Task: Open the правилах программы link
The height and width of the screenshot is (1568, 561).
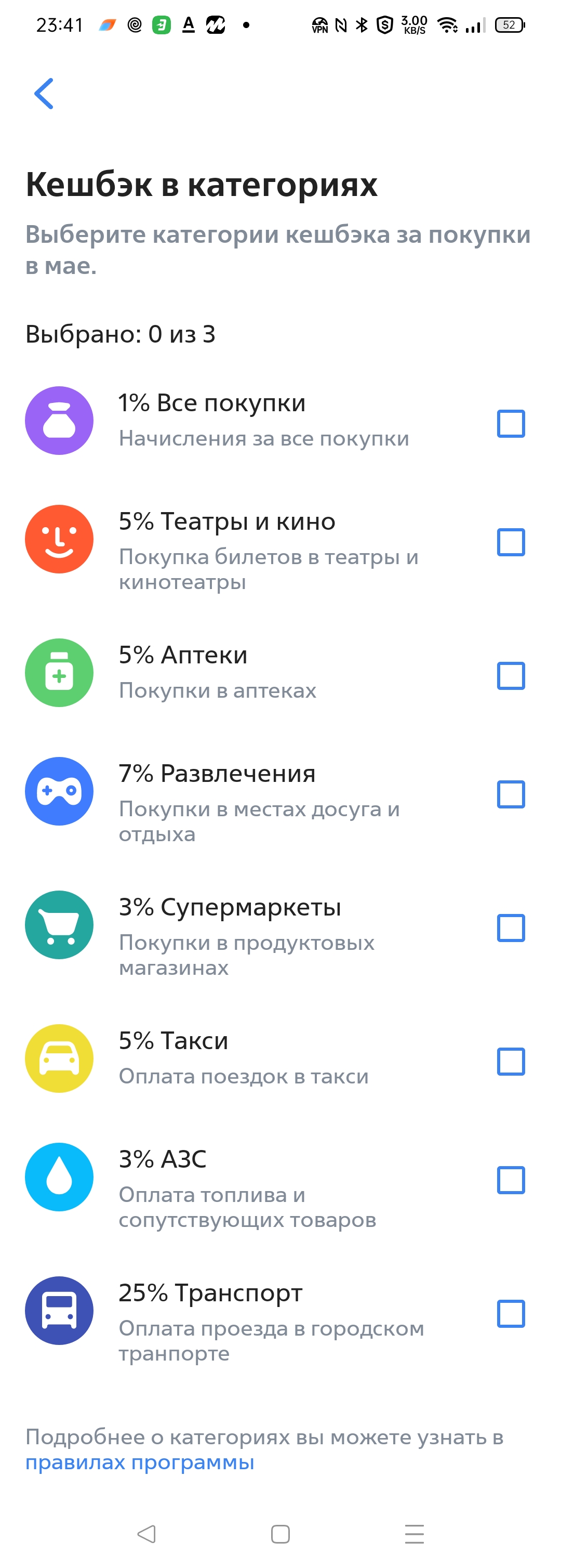Action: [x=139, y=1462]
